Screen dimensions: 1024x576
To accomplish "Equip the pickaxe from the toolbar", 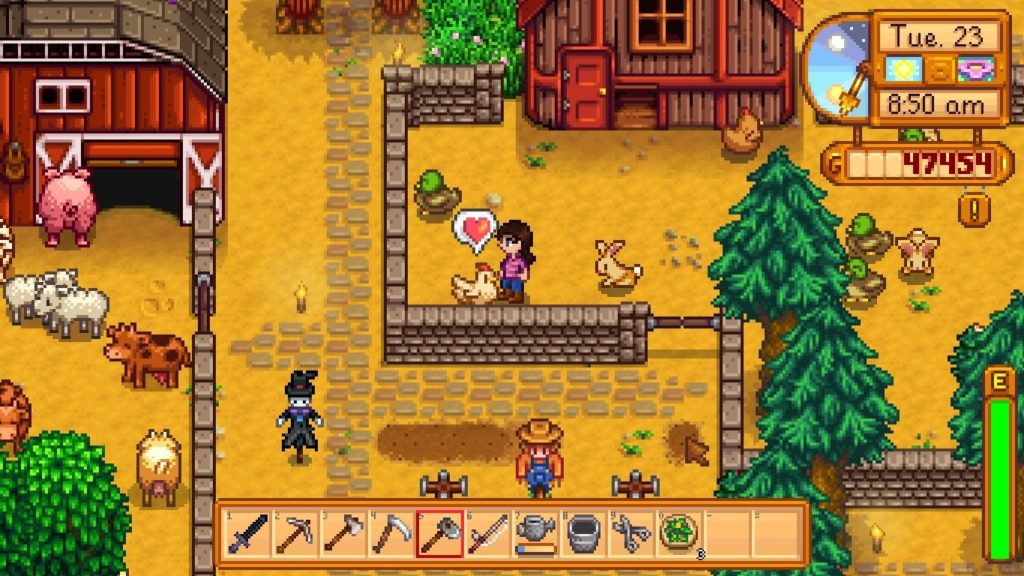I will pyautogui.click(x=294, y=533).
